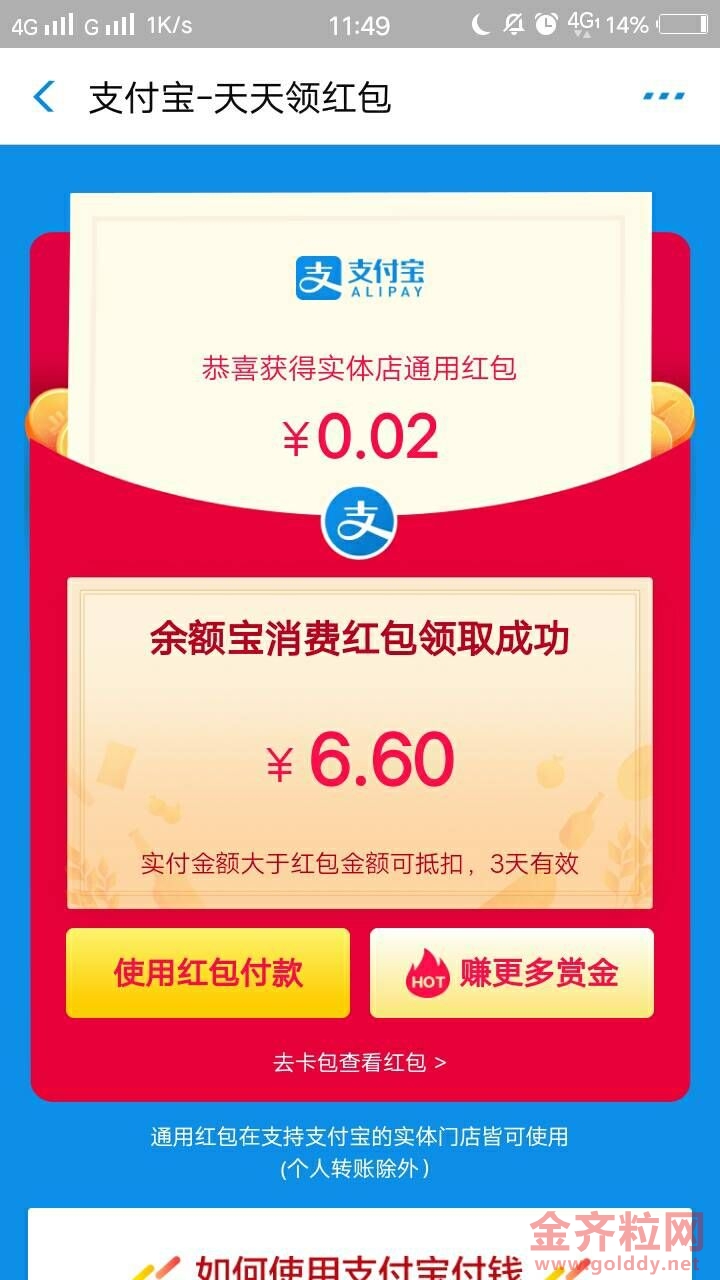
Task: Tap 赚更多赏金 button
Action: 512,973
